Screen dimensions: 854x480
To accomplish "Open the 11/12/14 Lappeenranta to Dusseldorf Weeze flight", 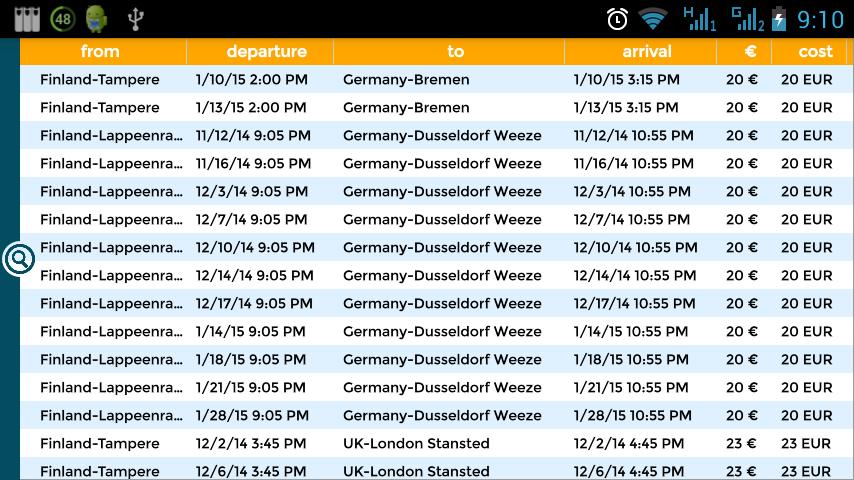I will pyautogui.click(x=436, y=136).
